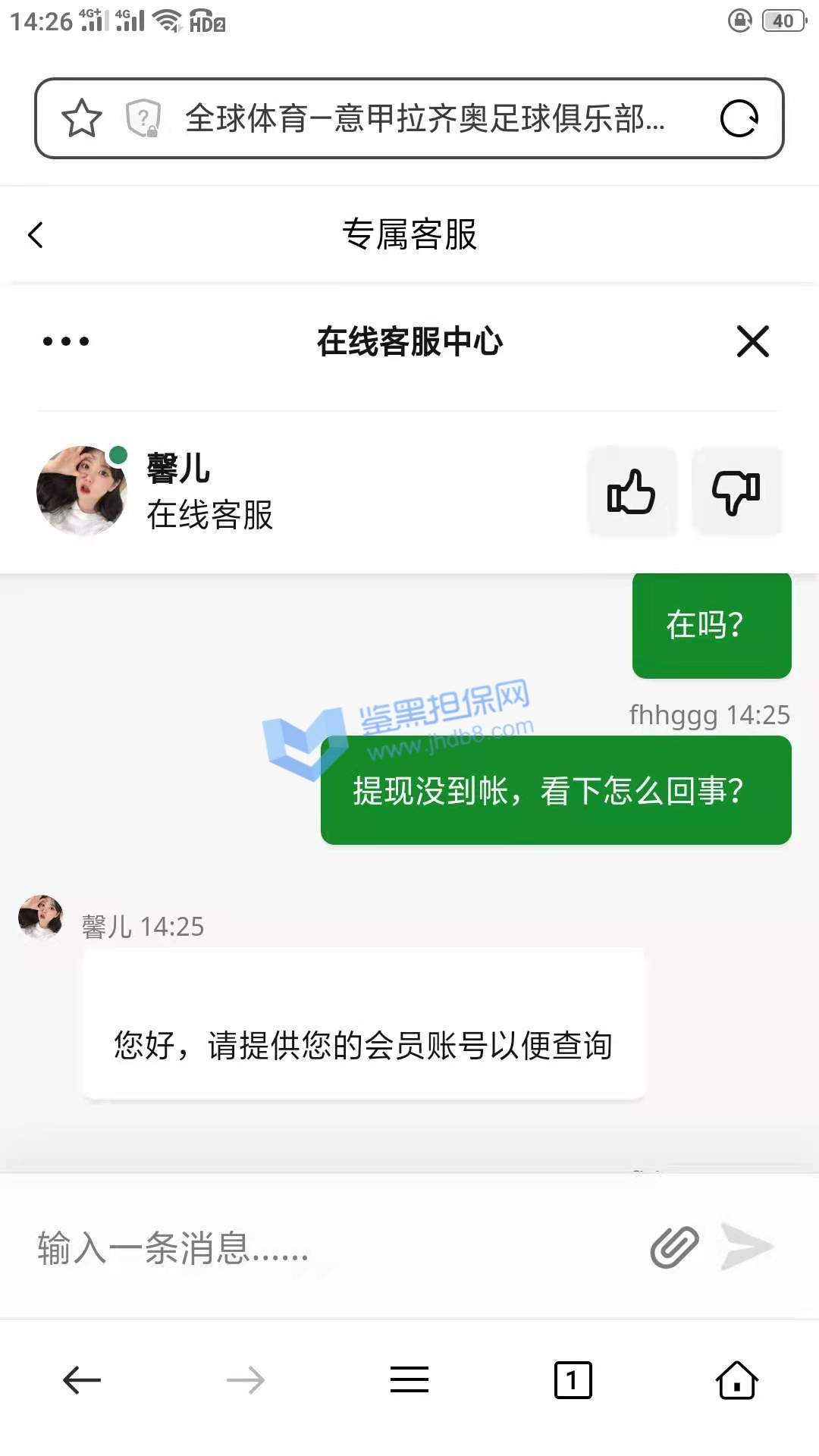Focus the 输入一条消息 message field
This screenshot has width=819, height=1456.
pyautogui.click(x=326, y=1247)
